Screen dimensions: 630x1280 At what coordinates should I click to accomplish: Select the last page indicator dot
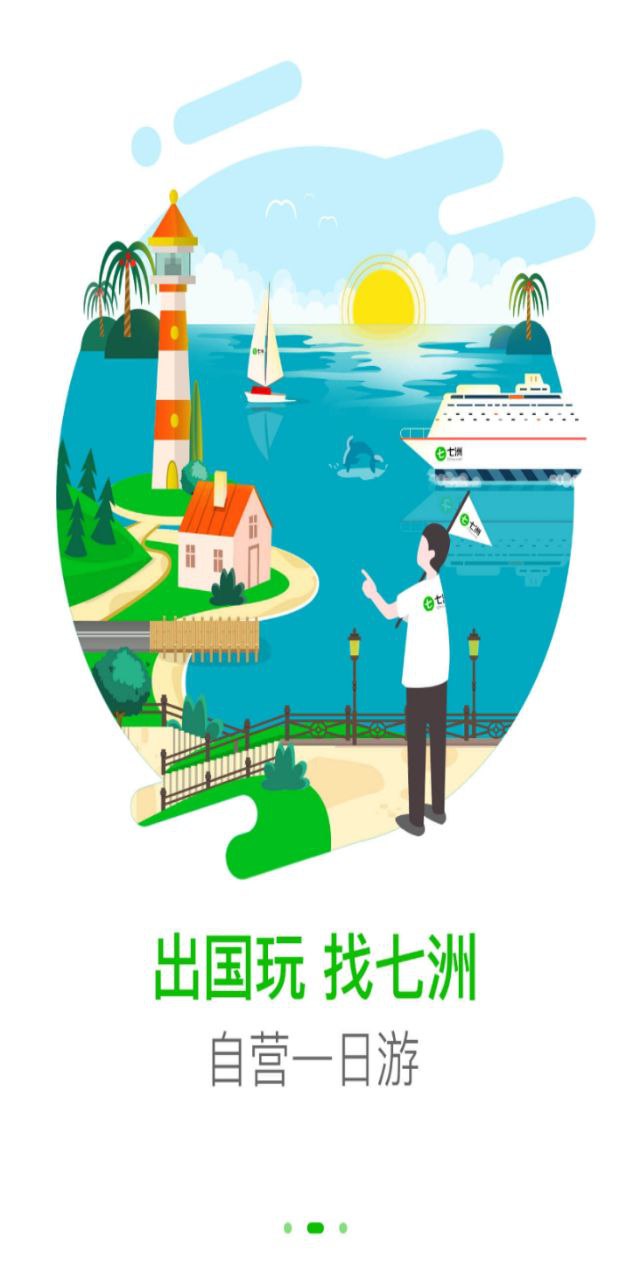(x=343, y=1228)
